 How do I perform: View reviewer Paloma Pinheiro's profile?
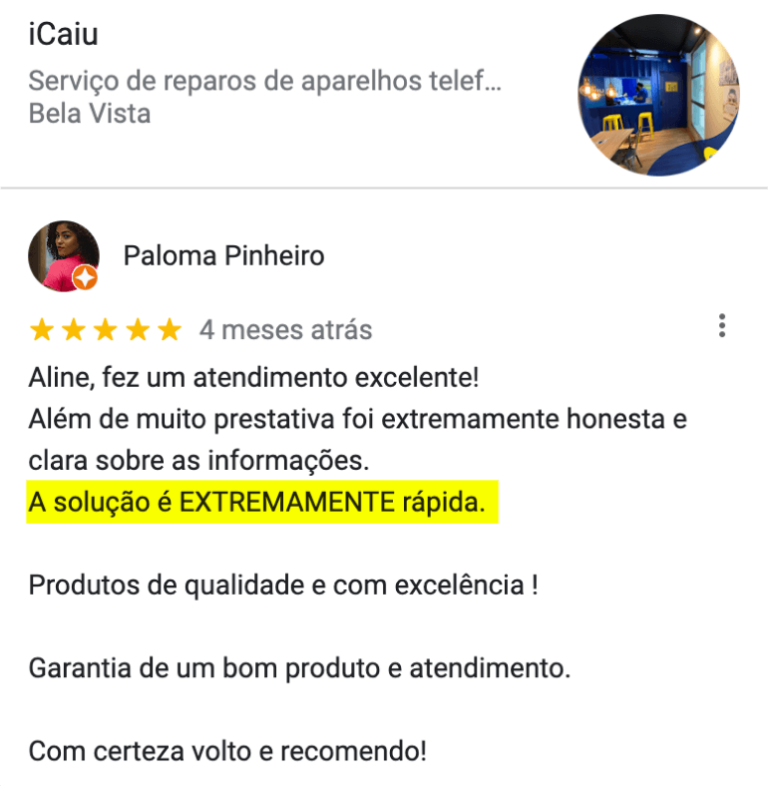click(x=223, y=256)
